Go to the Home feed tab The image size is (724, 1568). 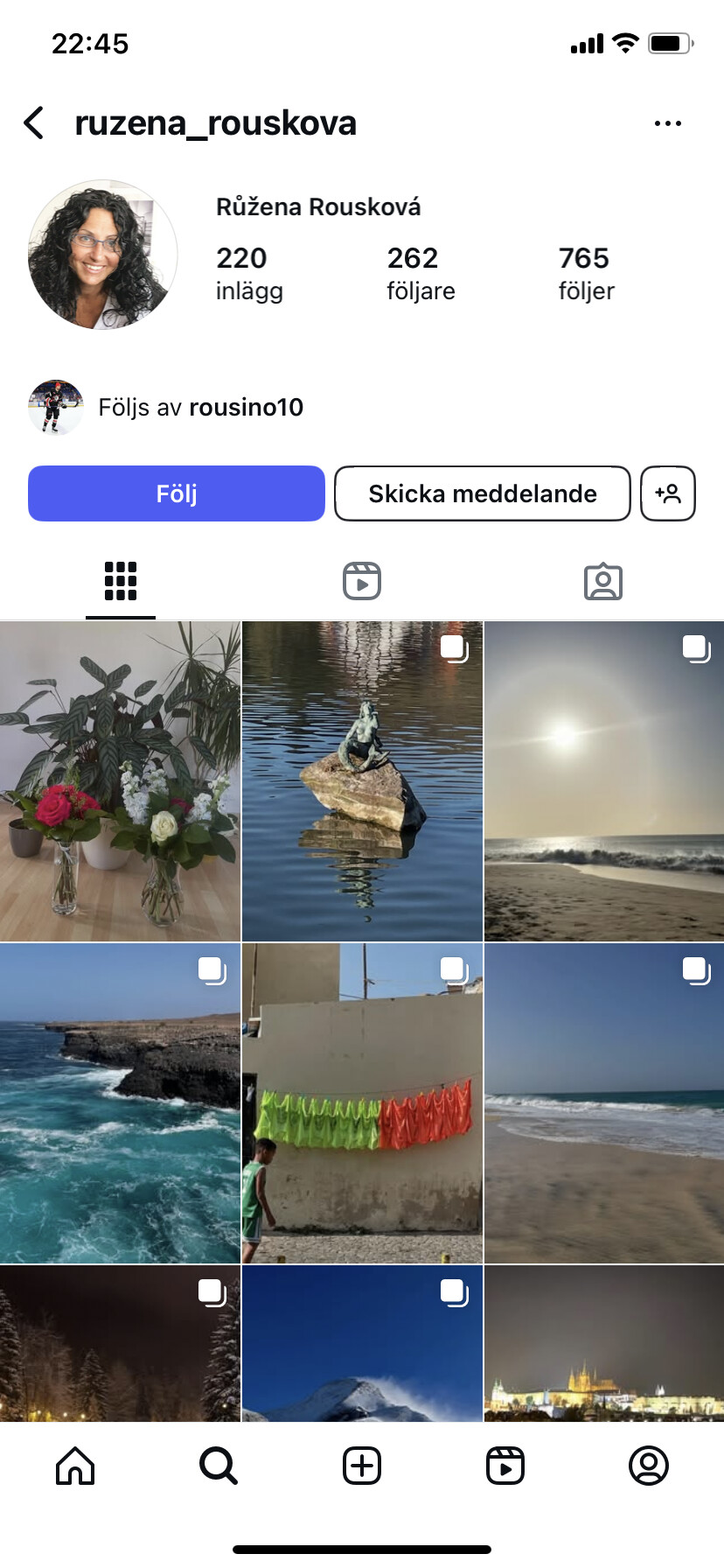click(75, 1465)
